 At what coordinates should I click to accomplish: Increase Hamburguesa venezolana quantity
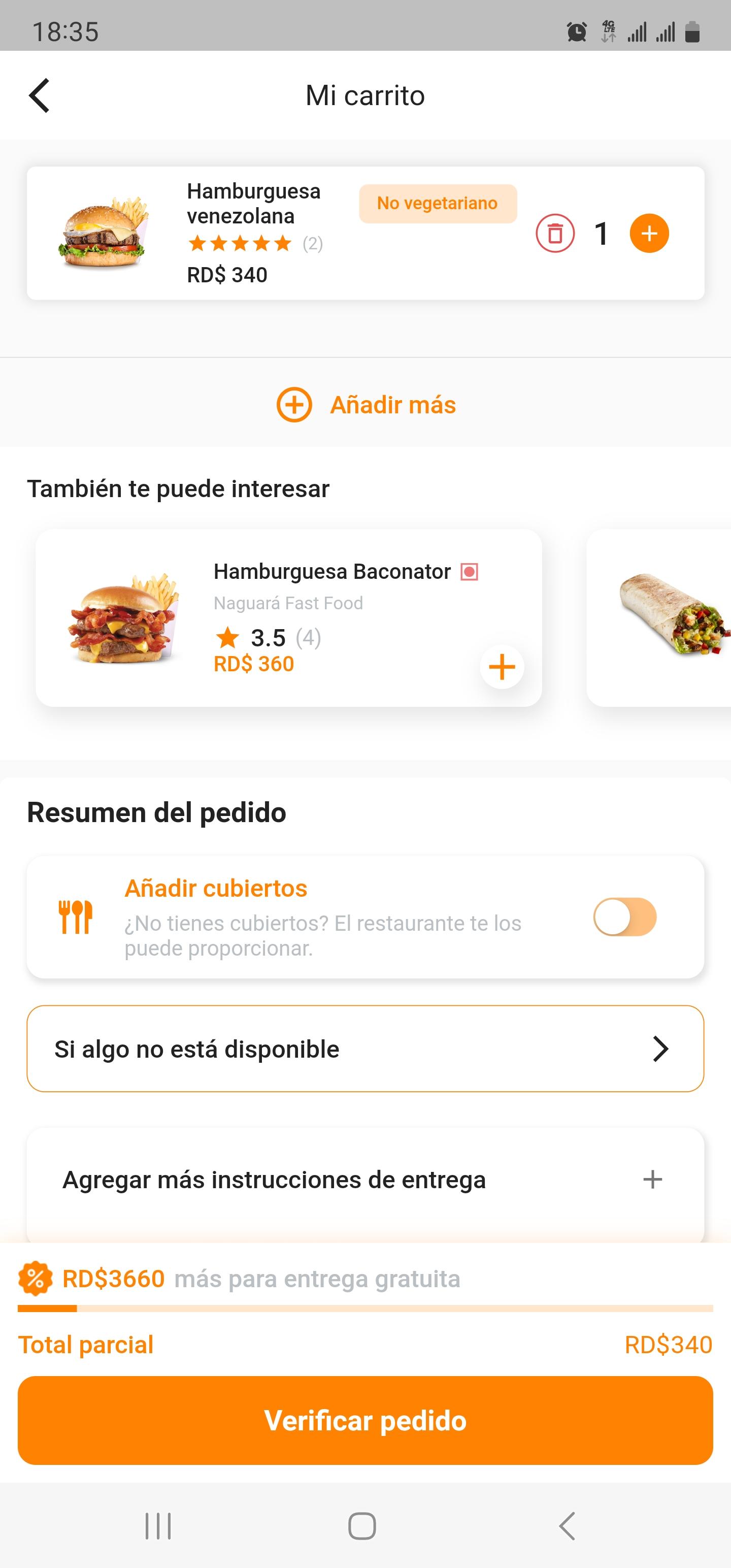click(x=649, y=233)
